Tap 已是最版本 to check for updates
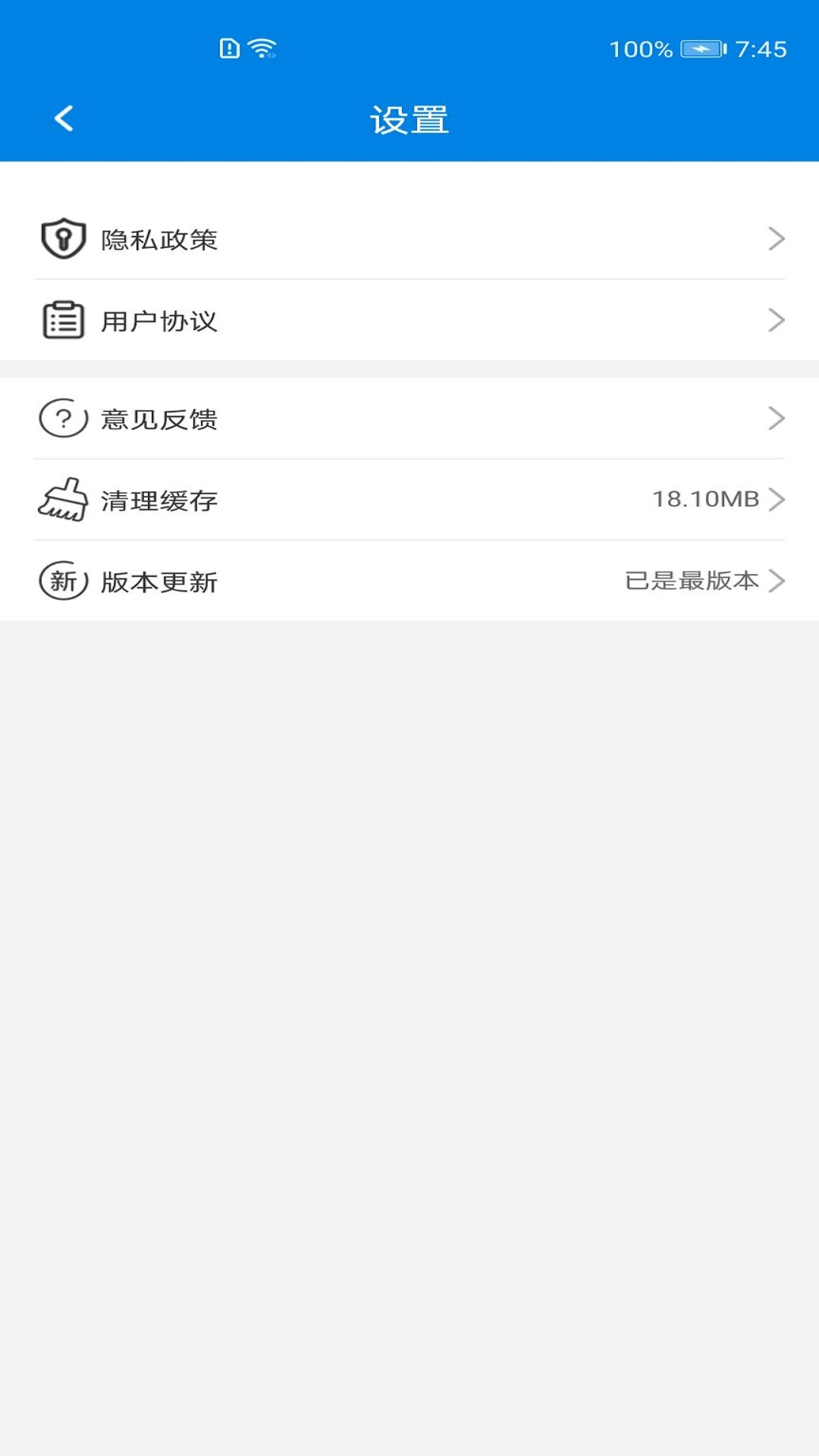 692,582
